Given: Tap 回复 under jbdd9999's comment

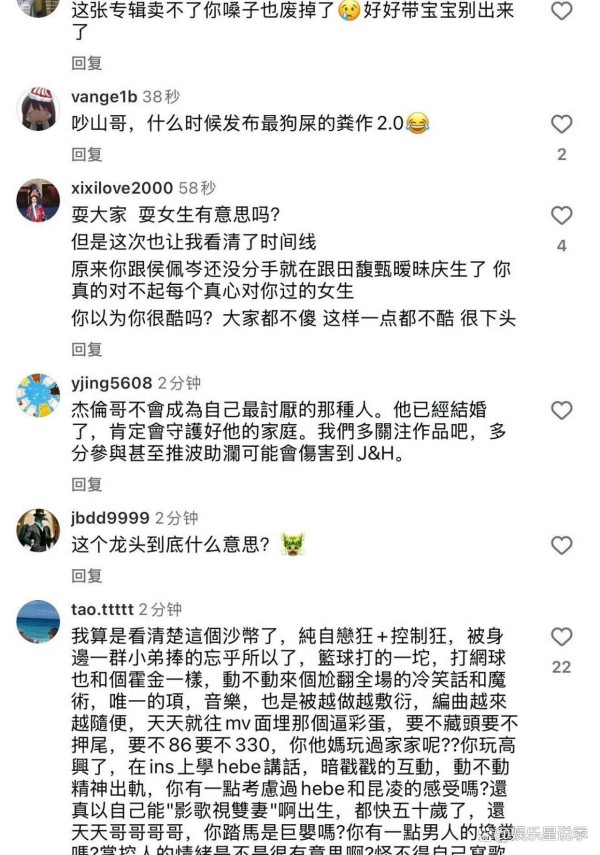Looking at the screenshot, I should coord(87,577).
